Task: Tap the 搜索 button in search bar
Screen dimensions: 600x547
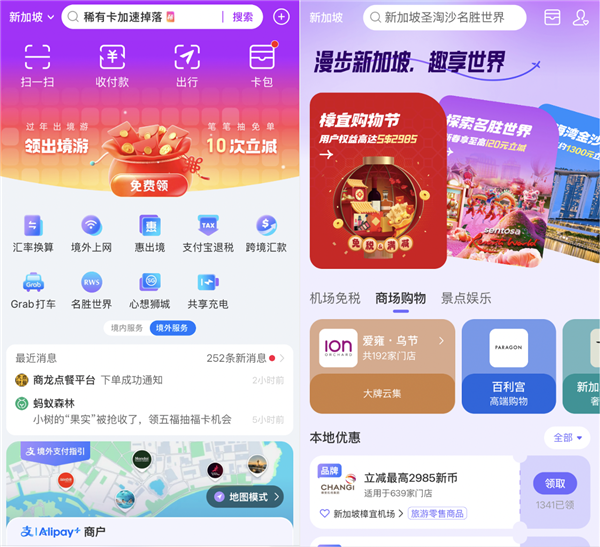Action: pyautogui.click(x=242, y=17)
